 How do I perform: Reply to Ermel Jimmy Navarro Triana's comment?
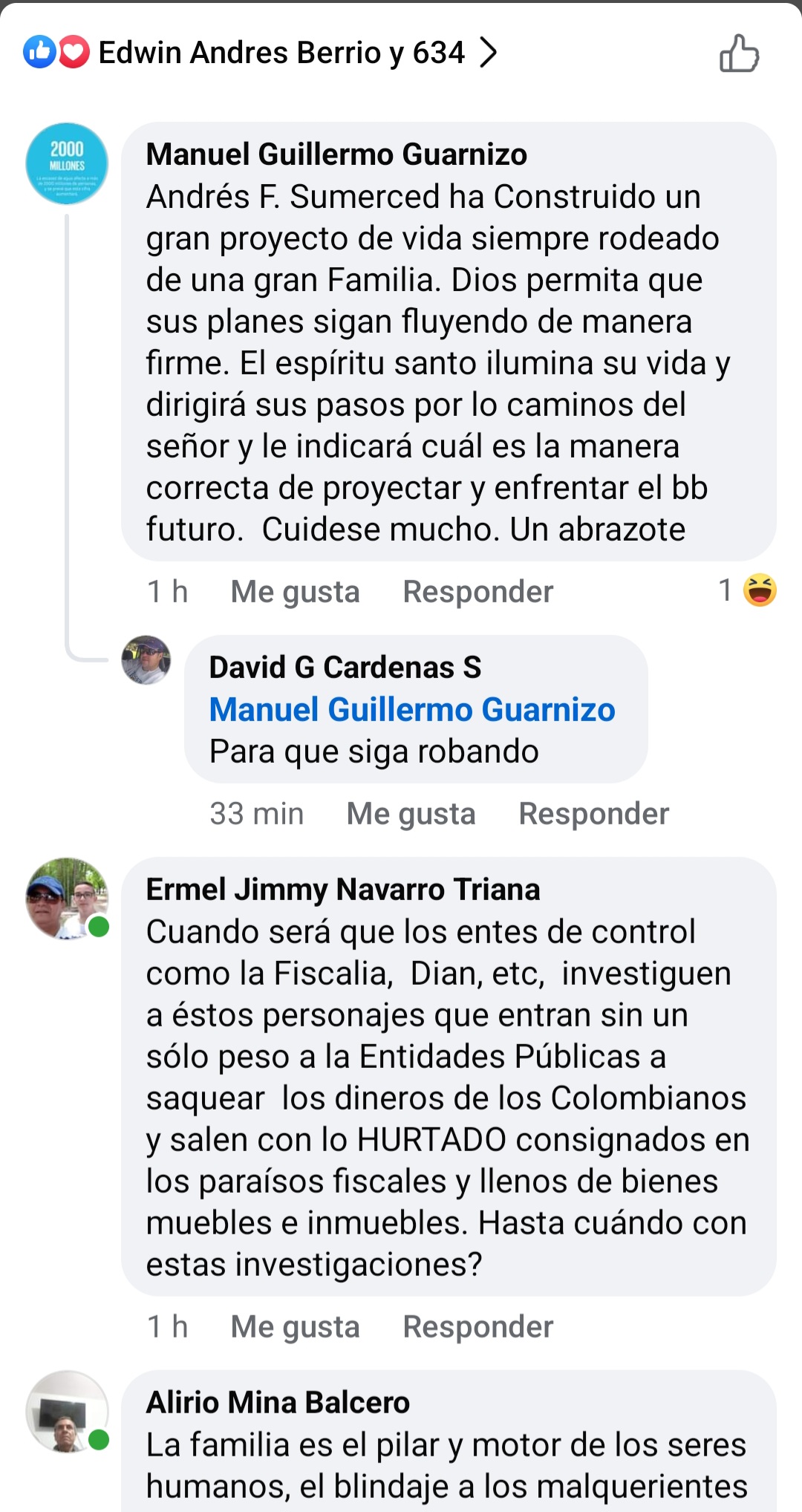click(477, 1327)
